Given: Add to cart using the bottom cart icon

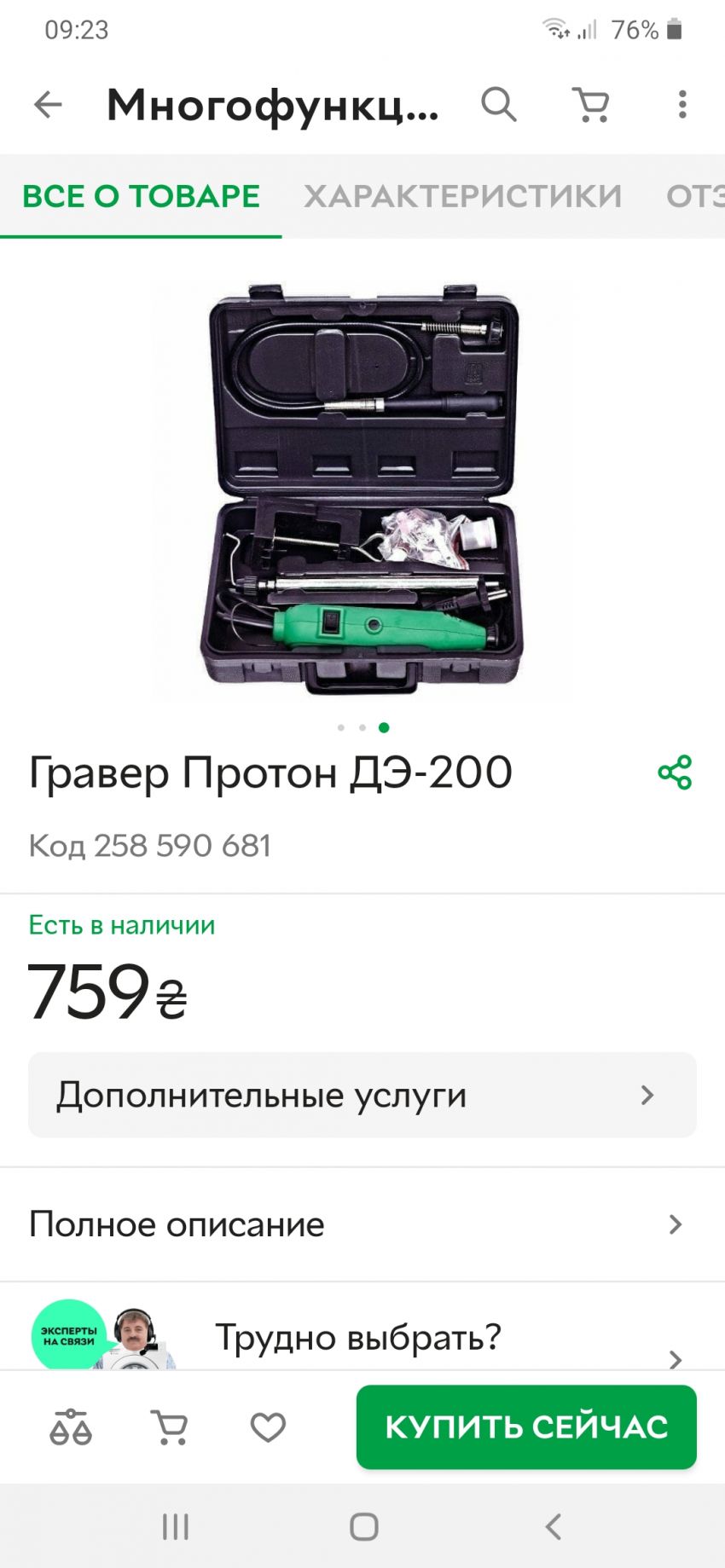Looking at the screenshot, I should pos(169,1427).
